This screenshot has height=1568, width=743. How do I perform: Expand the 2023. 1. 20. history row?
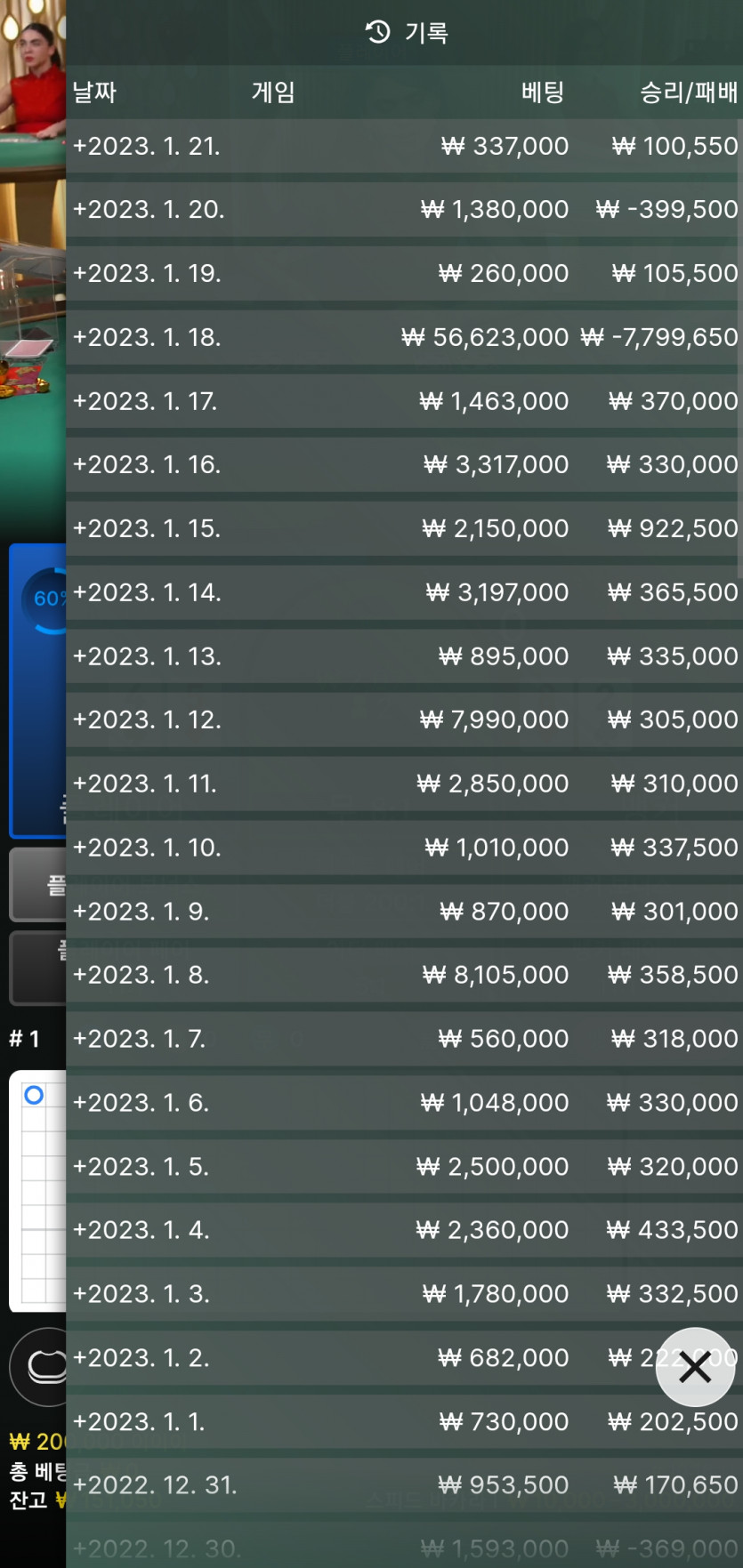404,210
